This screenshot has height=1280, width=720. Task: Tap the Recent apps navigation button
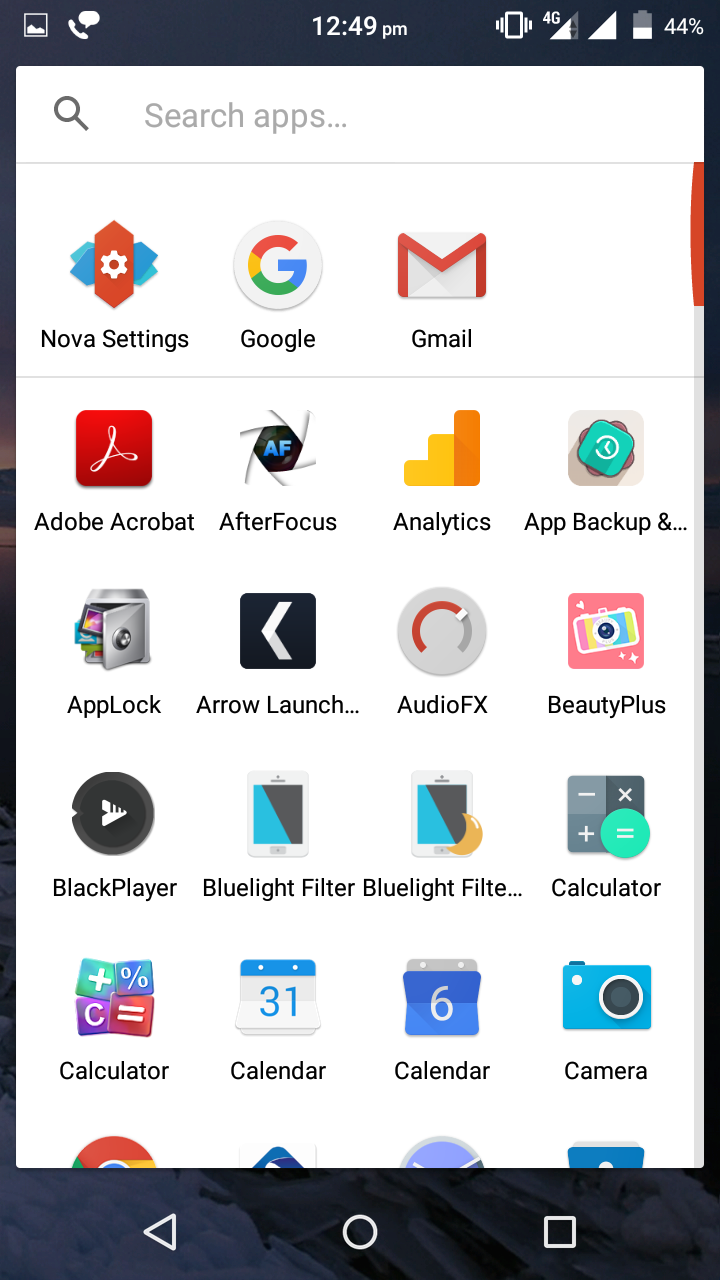click(x=560, y=1232)
